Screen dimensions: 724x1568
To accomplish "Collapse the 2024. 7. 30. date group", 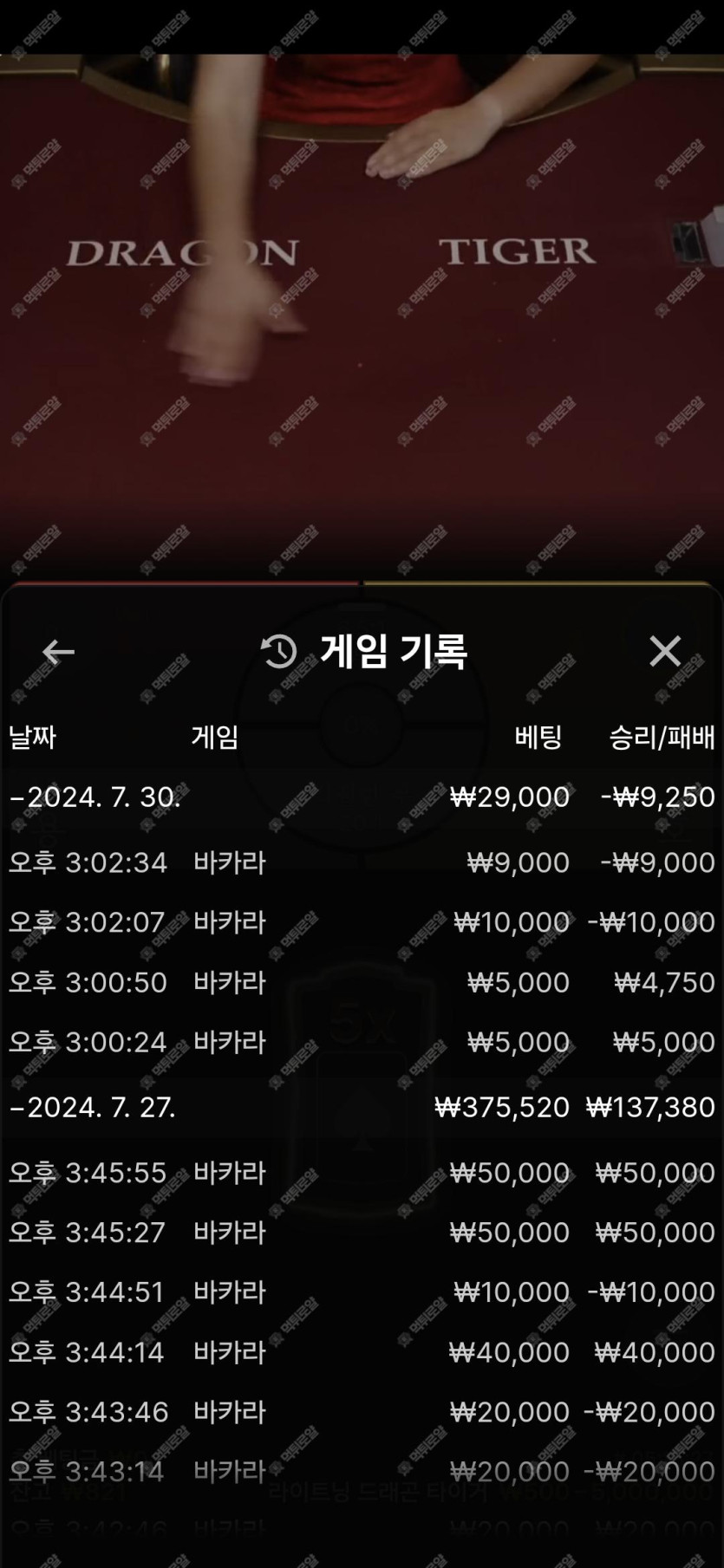I will click(95, 797).
